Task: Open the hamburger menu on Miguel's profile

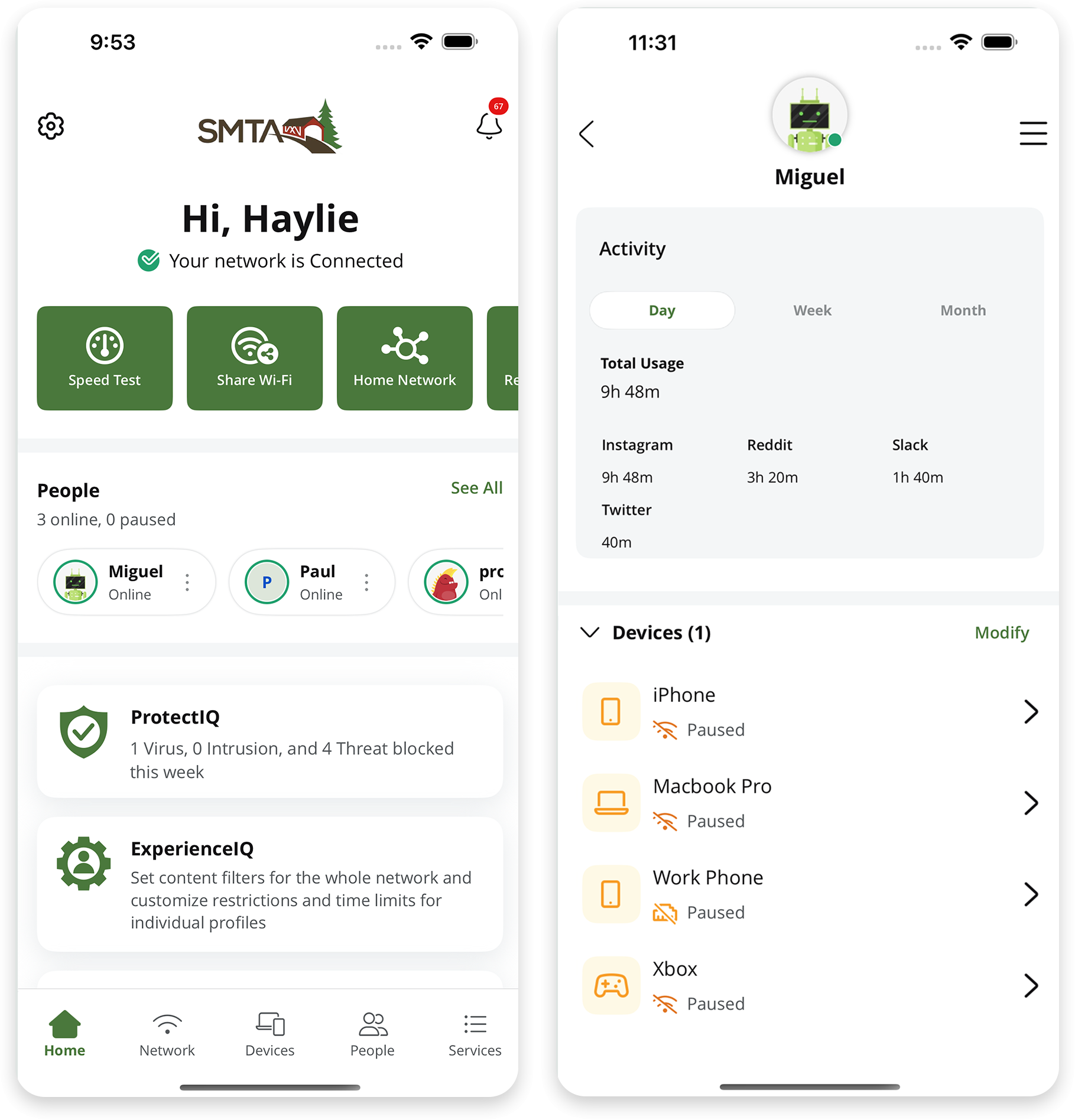Action: coord(1033,134)
